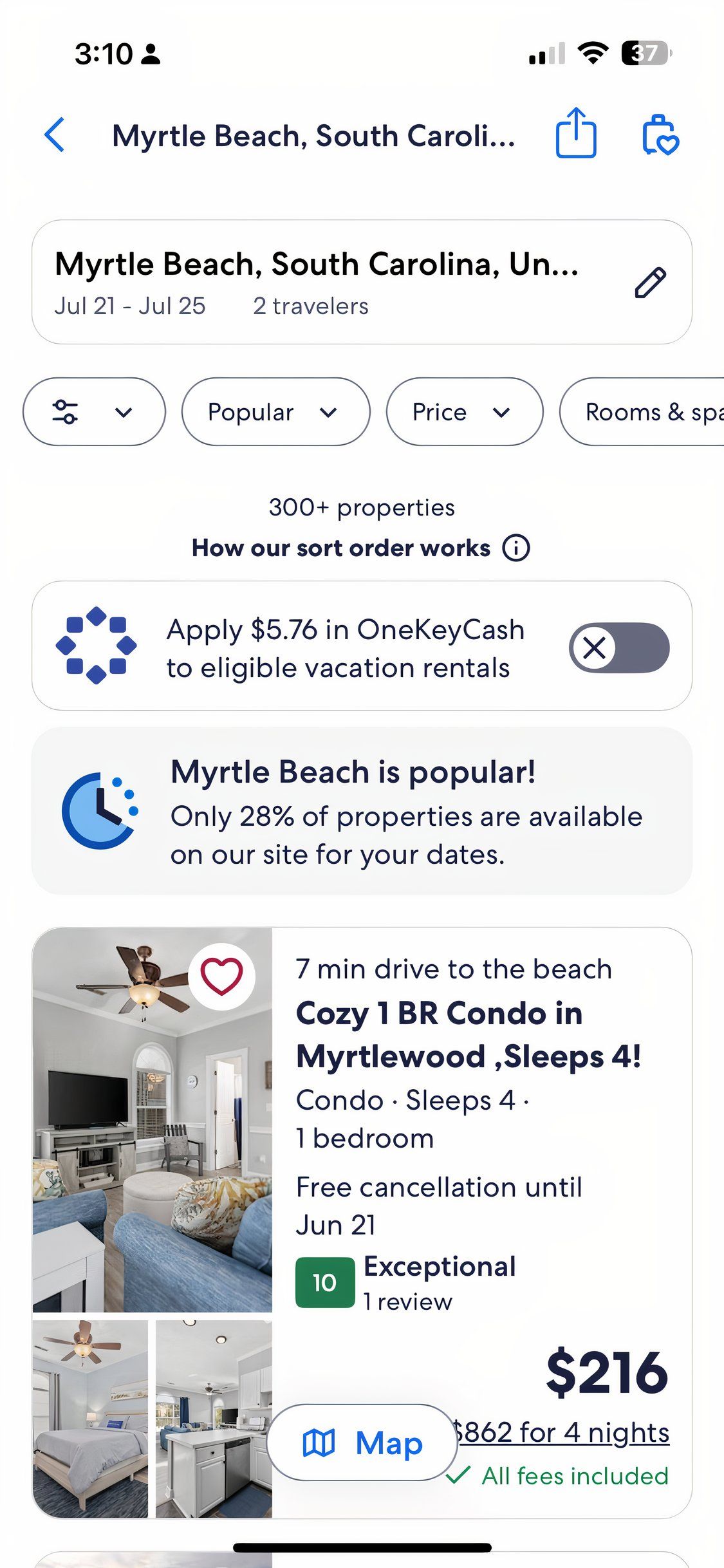Open saved trips suitcase icon

pyautogui.click(x=660, y=135)
